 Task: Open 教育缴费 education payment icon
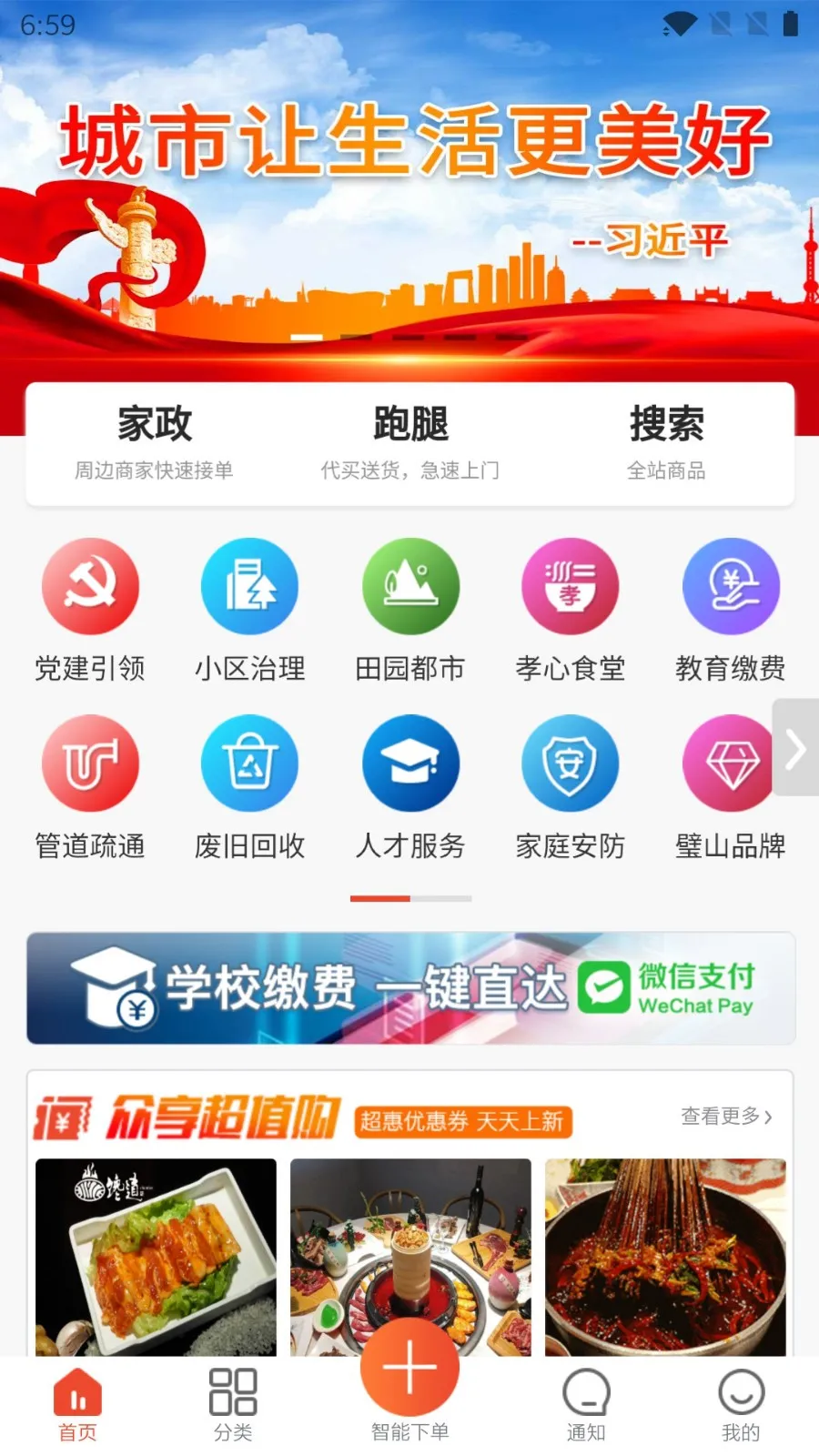[x=731, y=587]
